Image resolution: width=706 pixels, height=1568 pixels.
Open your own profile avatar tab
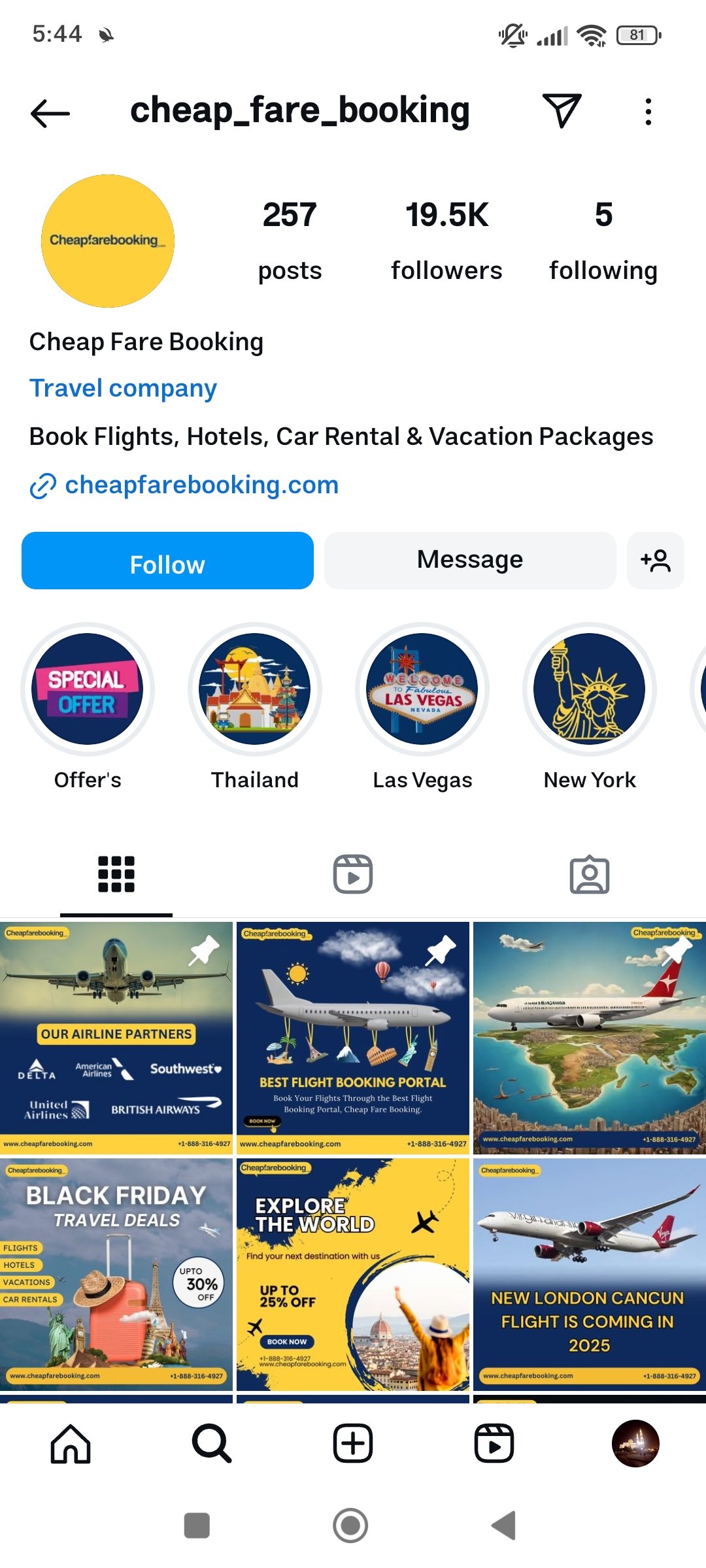click(x=635, y=1443)
